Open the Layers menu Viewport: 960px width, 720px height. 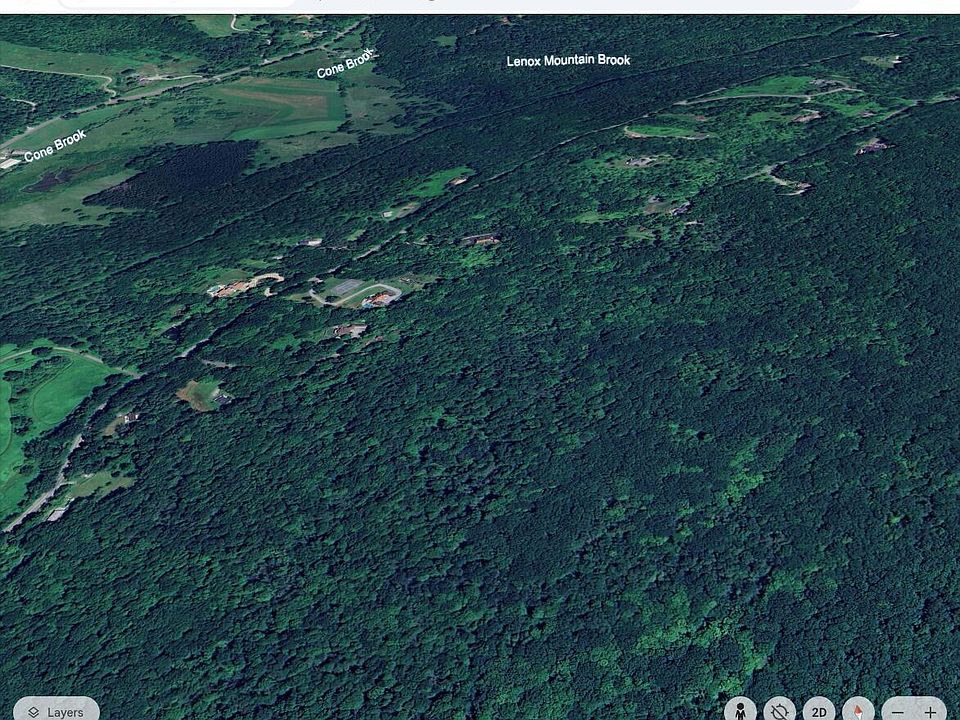tap(56, 711)
